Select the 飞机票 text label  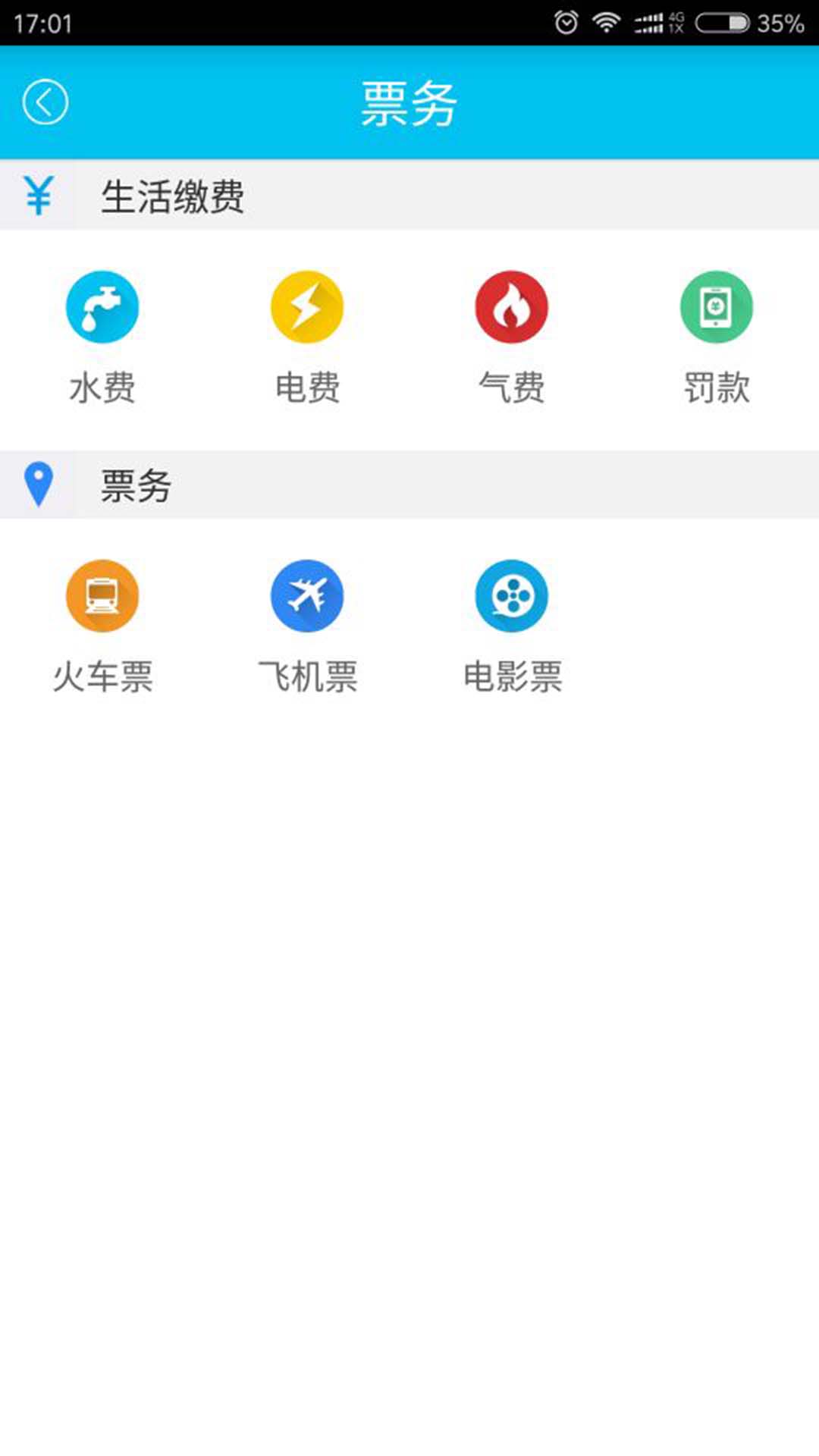click(x=306, y=677)
